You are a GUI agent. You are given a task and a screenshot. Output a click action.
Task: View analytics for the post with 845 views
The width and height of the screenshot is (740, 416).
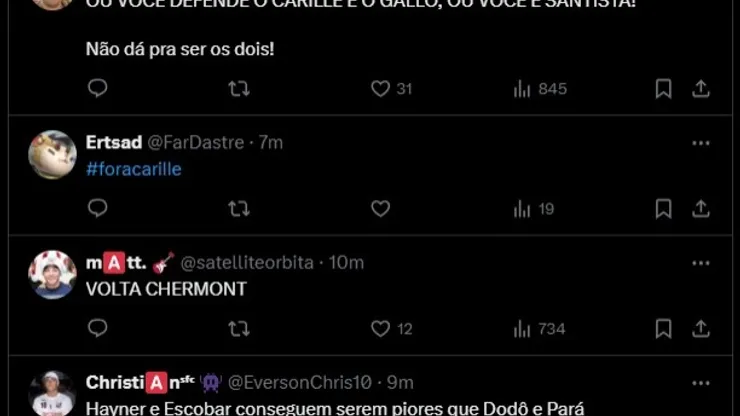coord(540,88)
